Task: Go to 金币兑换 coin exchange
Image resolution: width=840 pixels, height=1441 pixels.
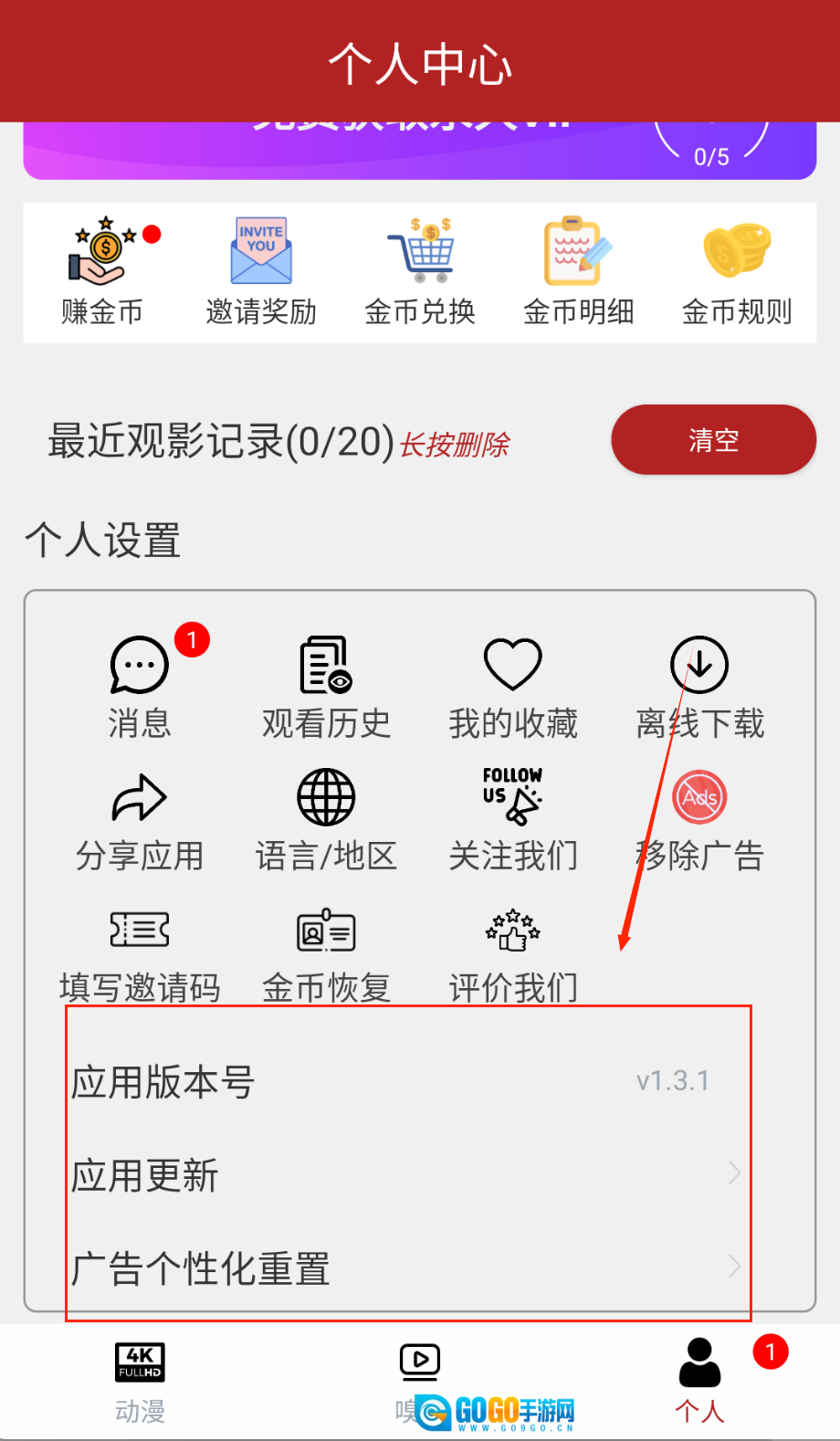Action: (420, 271)
